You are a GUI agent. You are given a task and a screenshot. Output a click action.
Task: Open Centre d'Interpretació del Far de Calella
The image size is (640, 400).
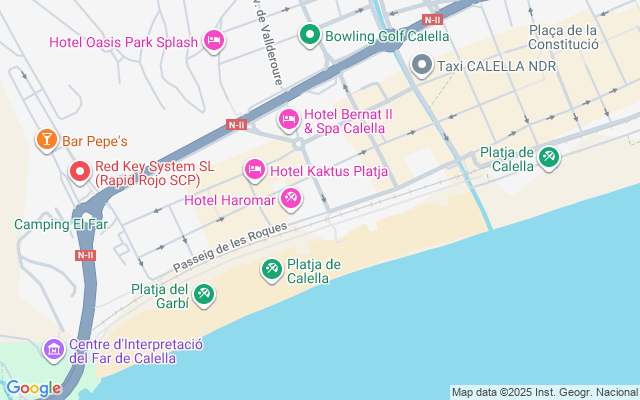pyautogui.click(x=53, y=350)
